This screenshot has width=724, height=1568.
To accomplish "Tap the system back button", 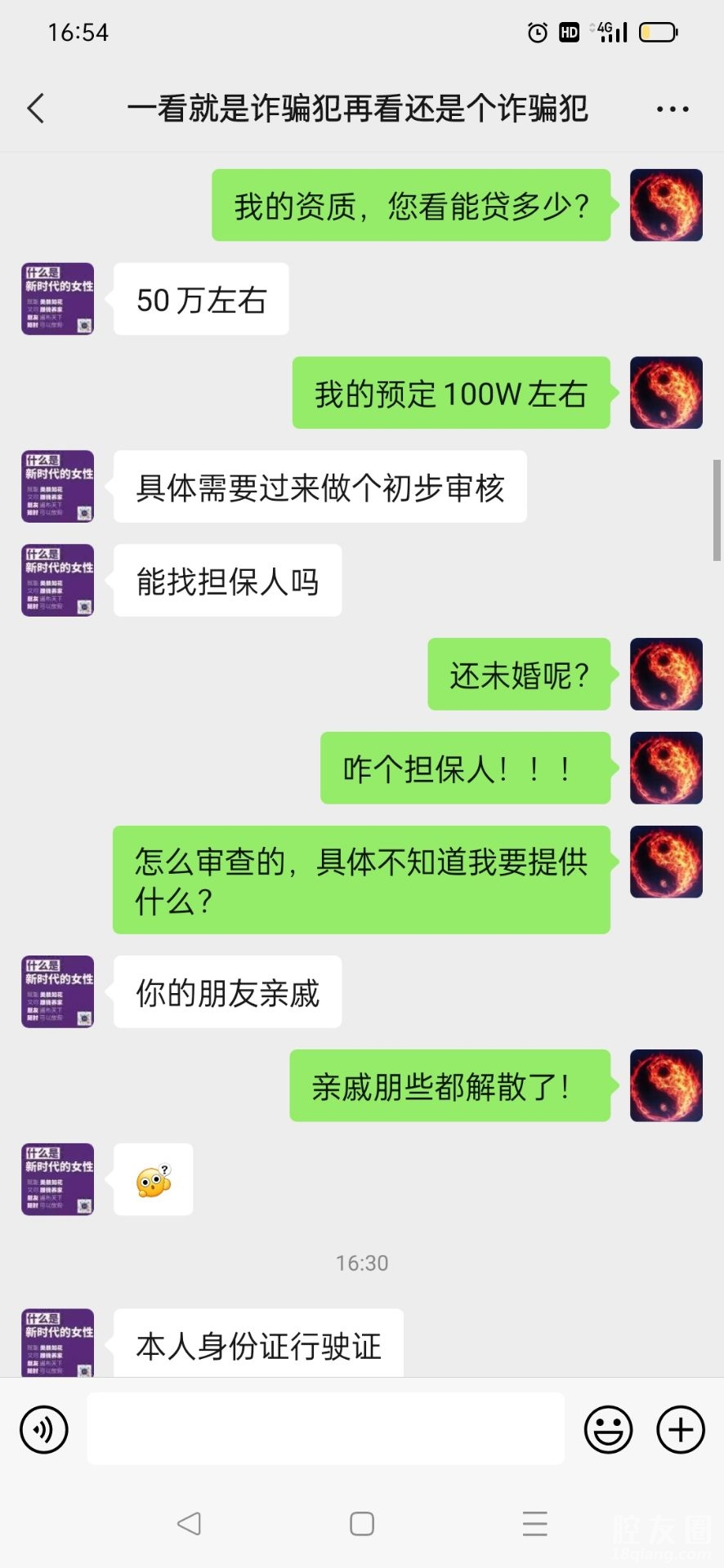I will pos(189,1524).
